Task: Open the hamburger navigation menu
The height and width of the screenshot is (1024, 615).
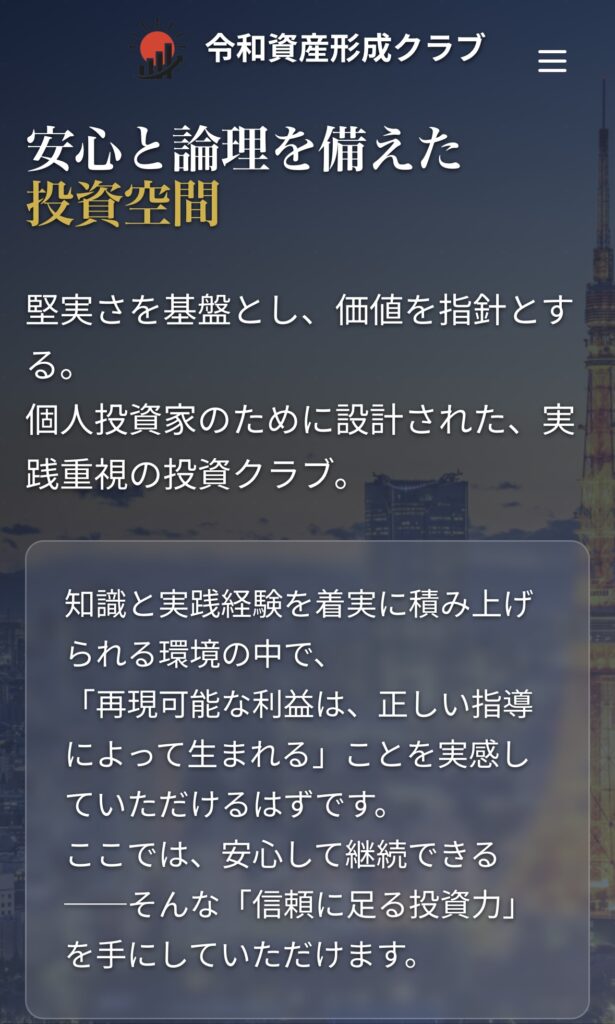Action: pos(552,62)
